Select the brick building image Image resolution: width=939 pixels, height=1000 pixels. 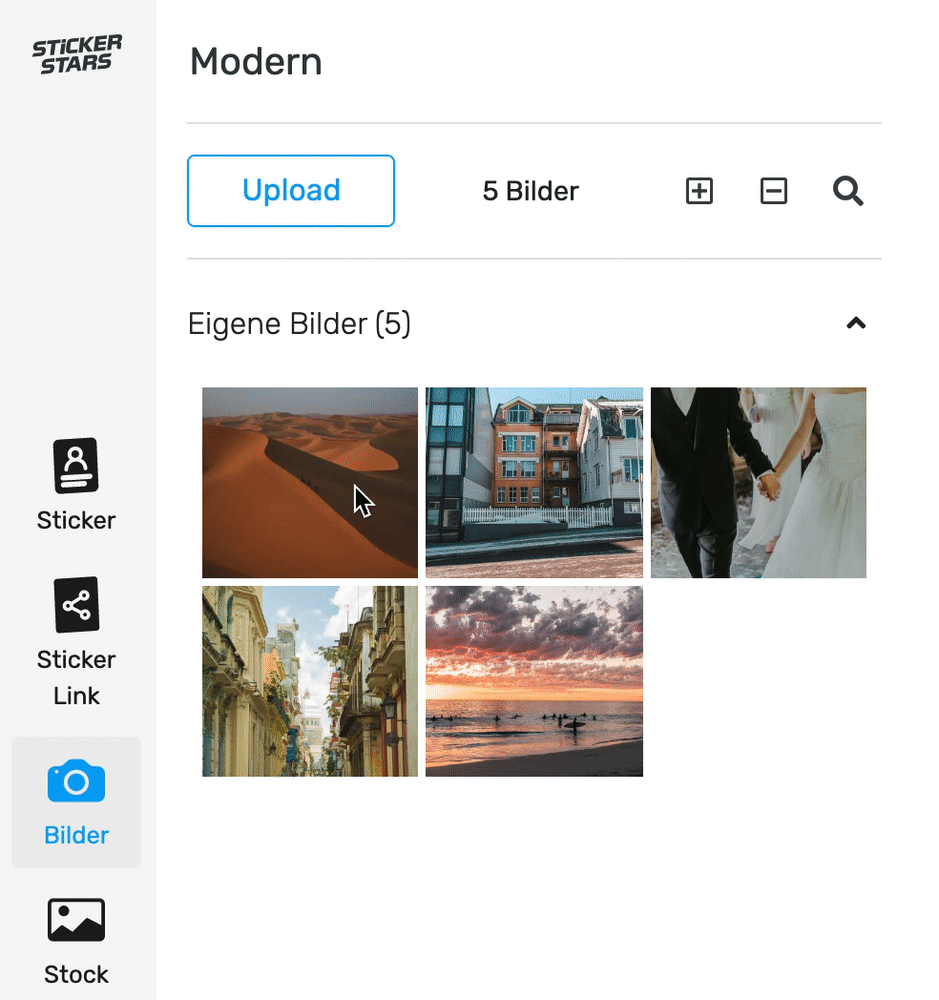pyautogui.click(x=534, y=482)
